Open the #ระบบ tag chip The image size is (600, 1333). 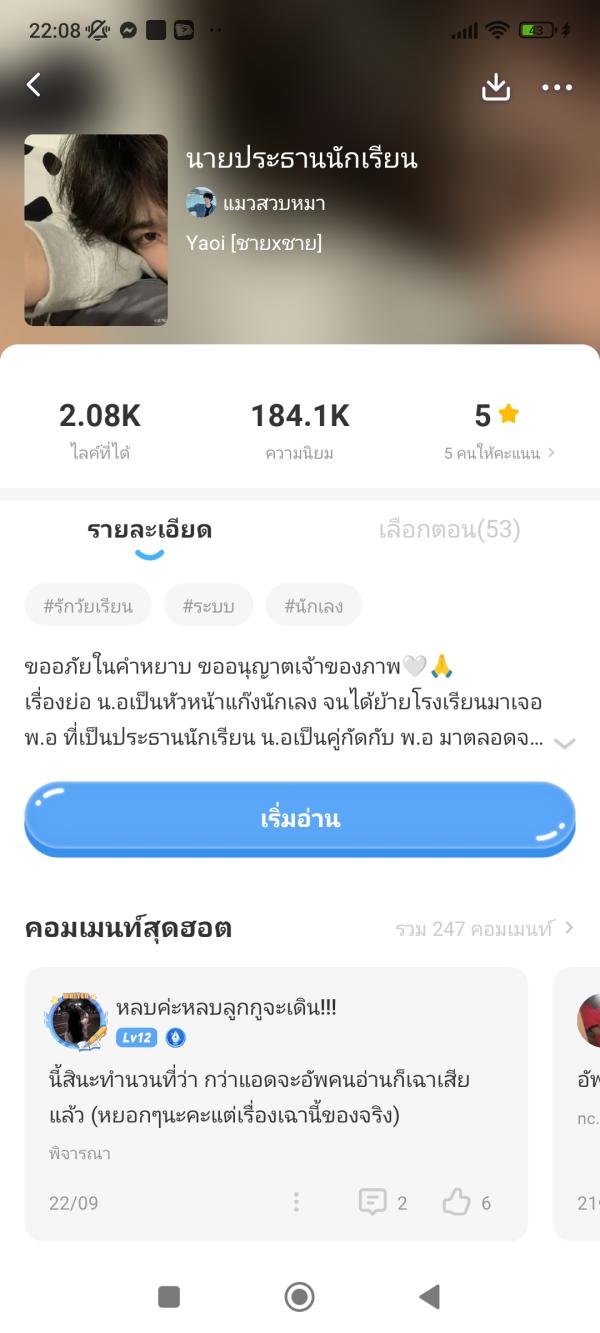point(209,605)
